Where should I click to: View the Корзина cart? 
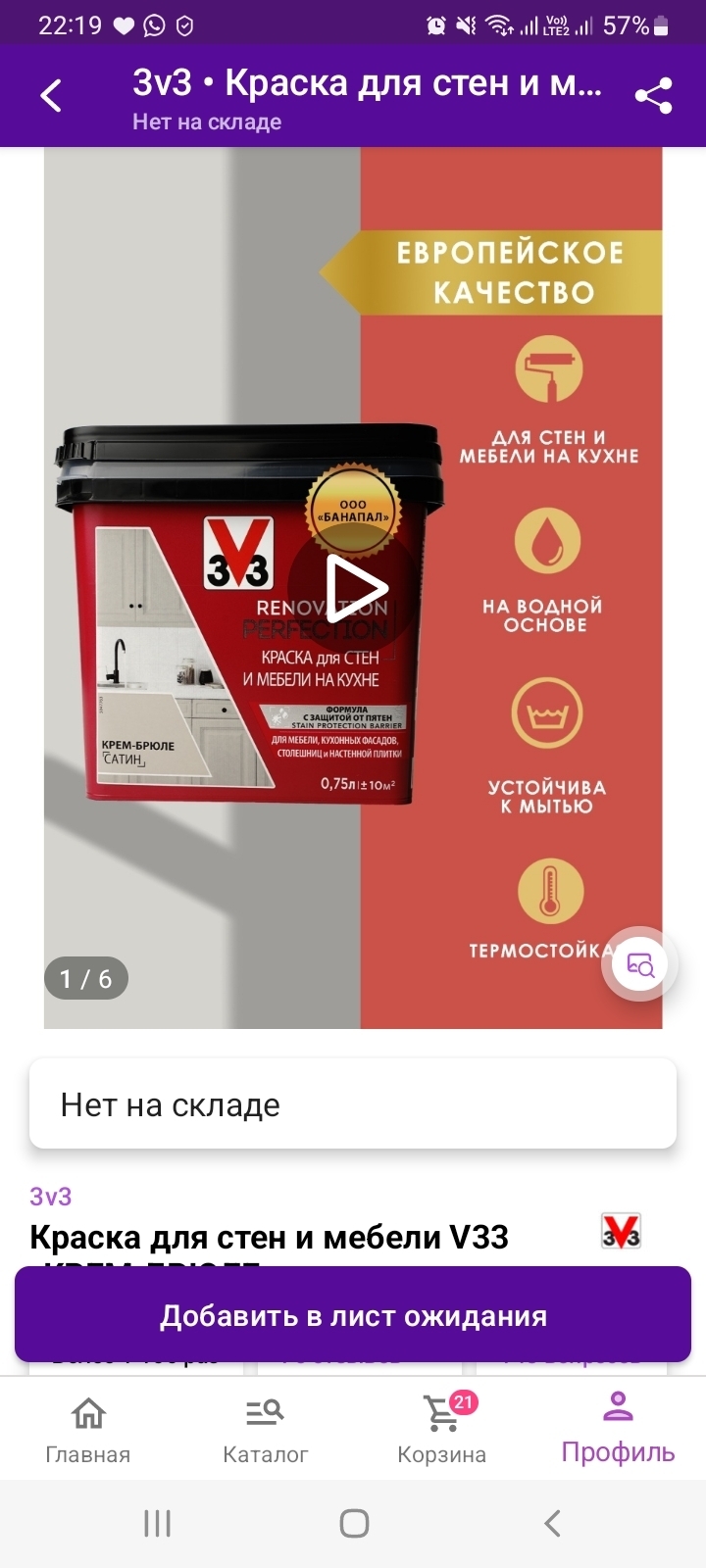441,1429
